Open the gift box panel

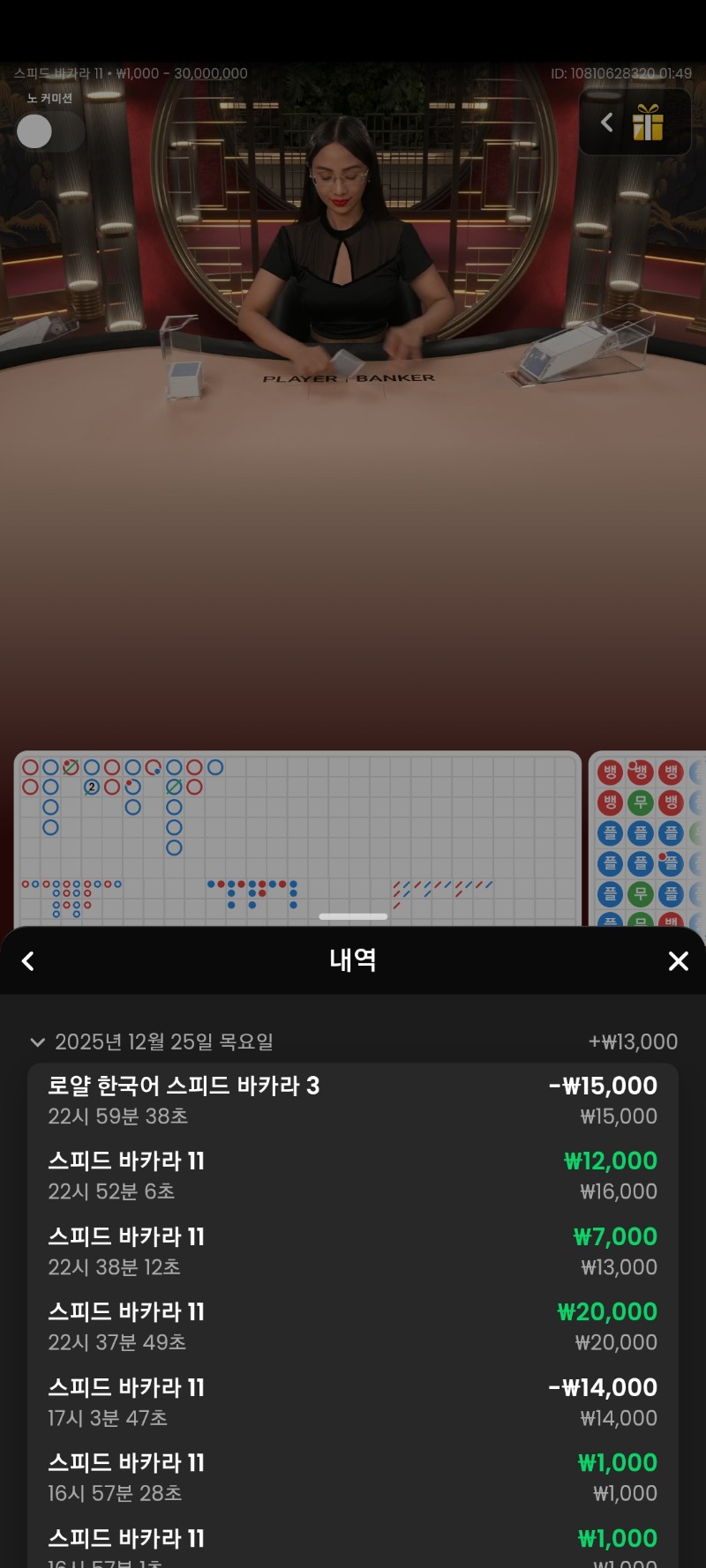tap(648, 123)
